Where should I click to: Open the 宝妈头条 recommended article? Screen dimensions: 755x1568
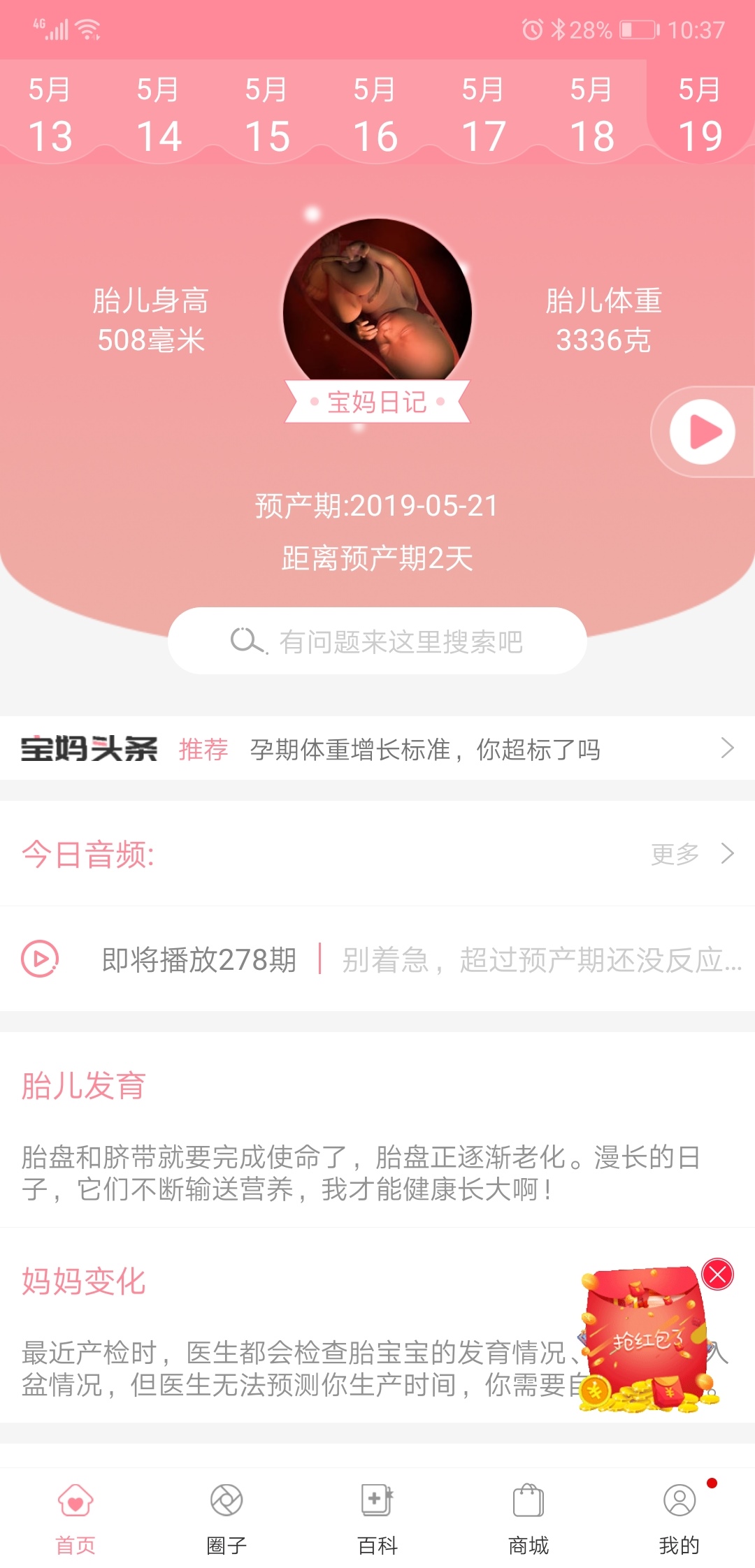[377, 748]
